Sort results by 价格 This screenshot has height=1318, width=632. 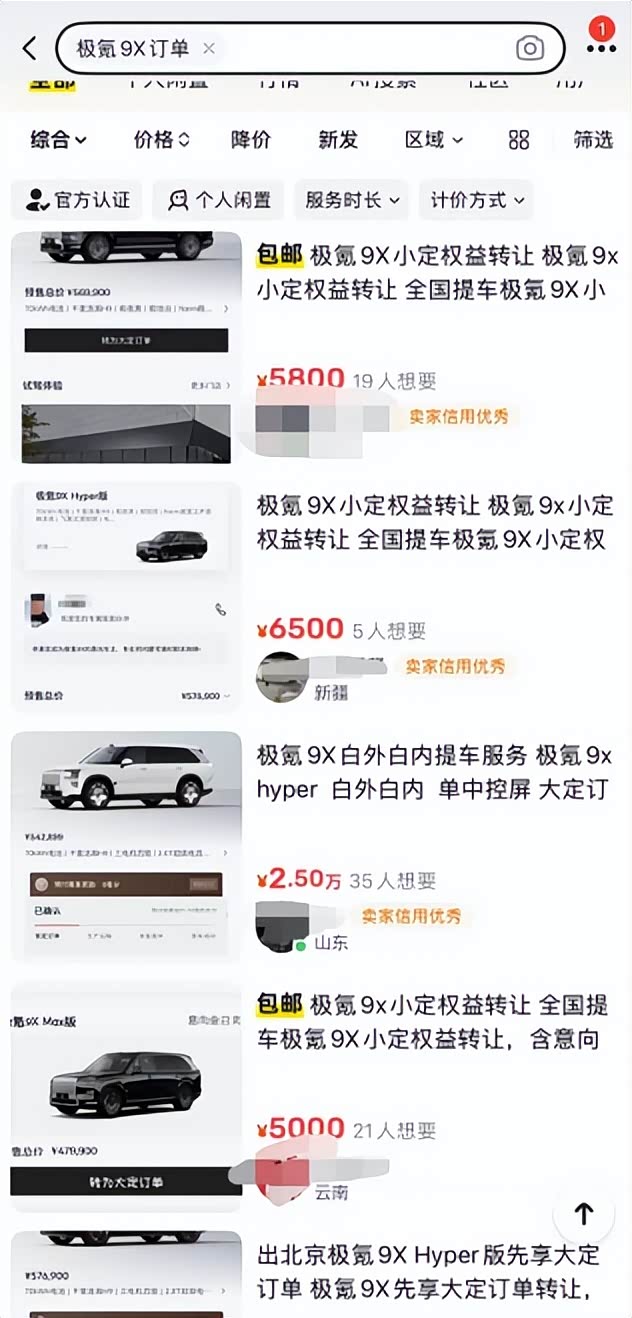(x=161, y=140)
